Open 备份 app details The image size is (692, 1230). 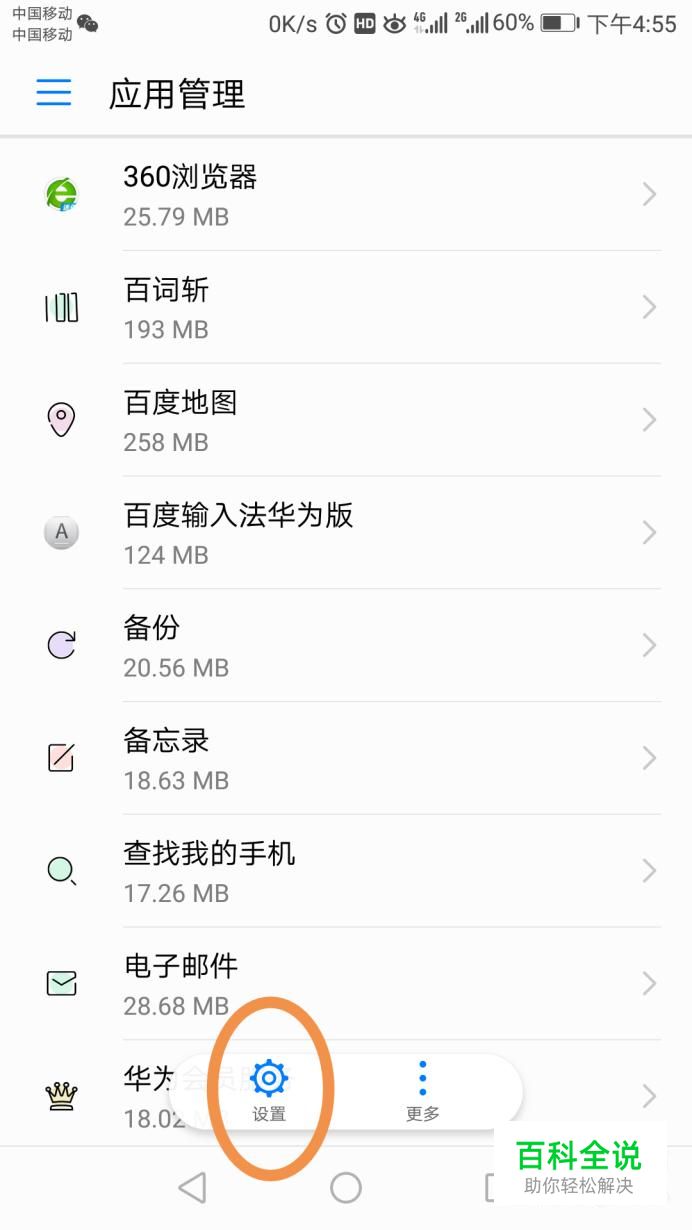pos(346,646)
